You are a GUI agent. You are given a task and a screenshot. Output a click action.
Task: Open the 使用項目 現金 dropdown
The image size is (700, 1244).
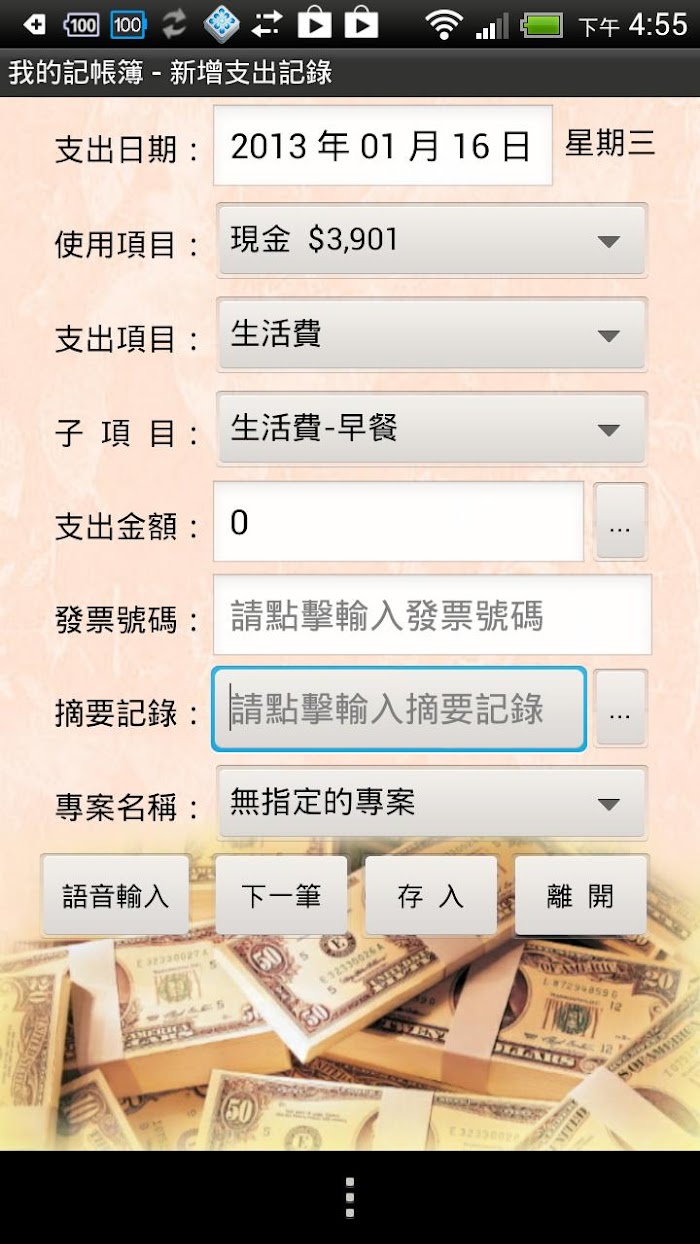432,240
